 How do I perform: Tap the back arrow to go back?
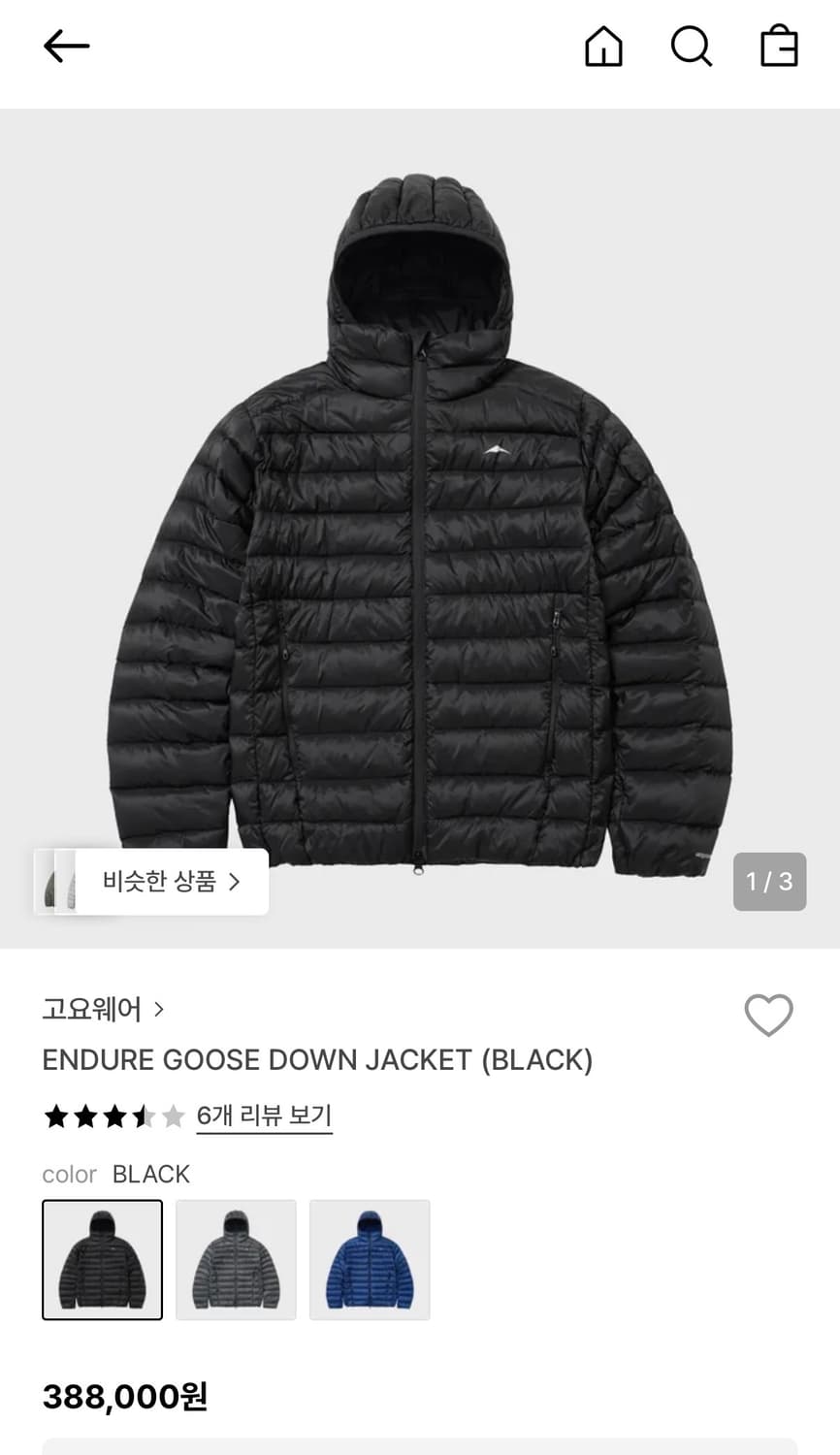tap(66, 46)
